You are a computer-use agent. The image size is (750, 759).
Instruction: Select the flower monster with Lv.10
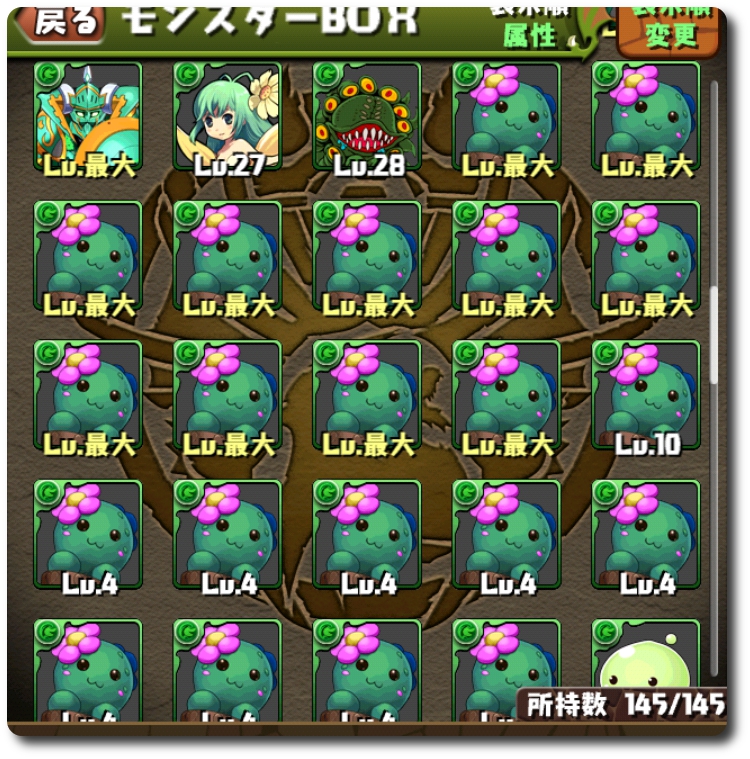646,398
